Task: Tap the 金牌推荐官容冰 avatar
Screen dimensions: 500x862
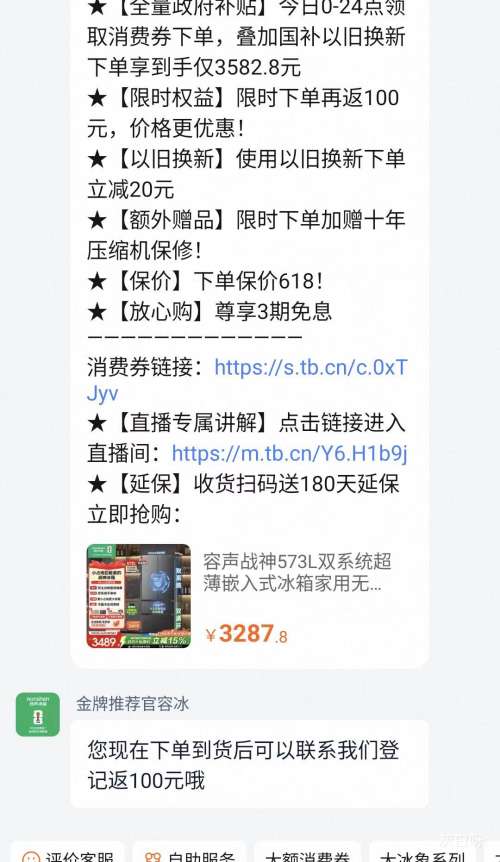Action: (x=38, y=714)
